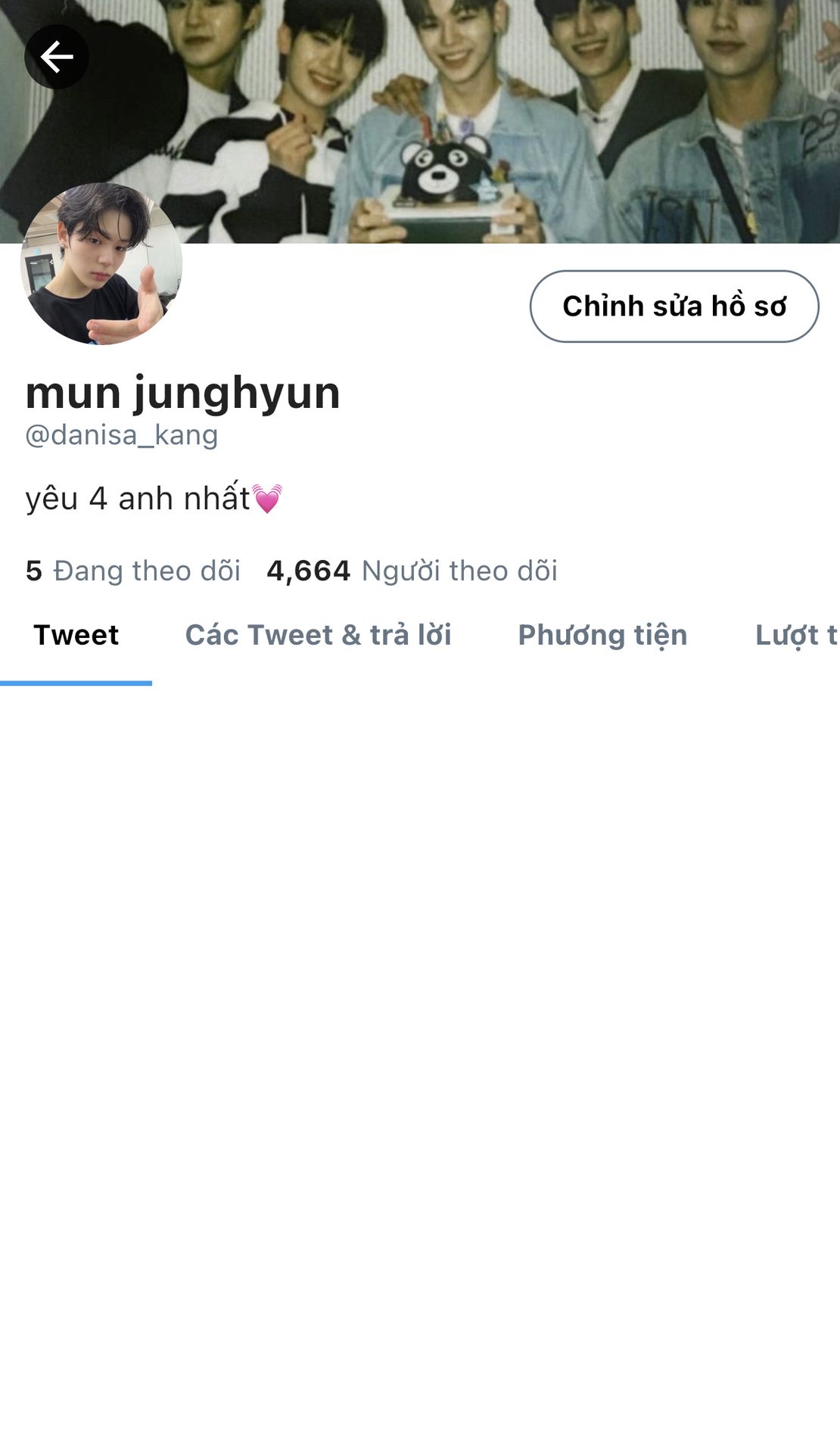This screenshot has height=1453, width=840.
Task: Open the Đang theo dõi following list
Action: pyautogui.click(x=133, y=571)
